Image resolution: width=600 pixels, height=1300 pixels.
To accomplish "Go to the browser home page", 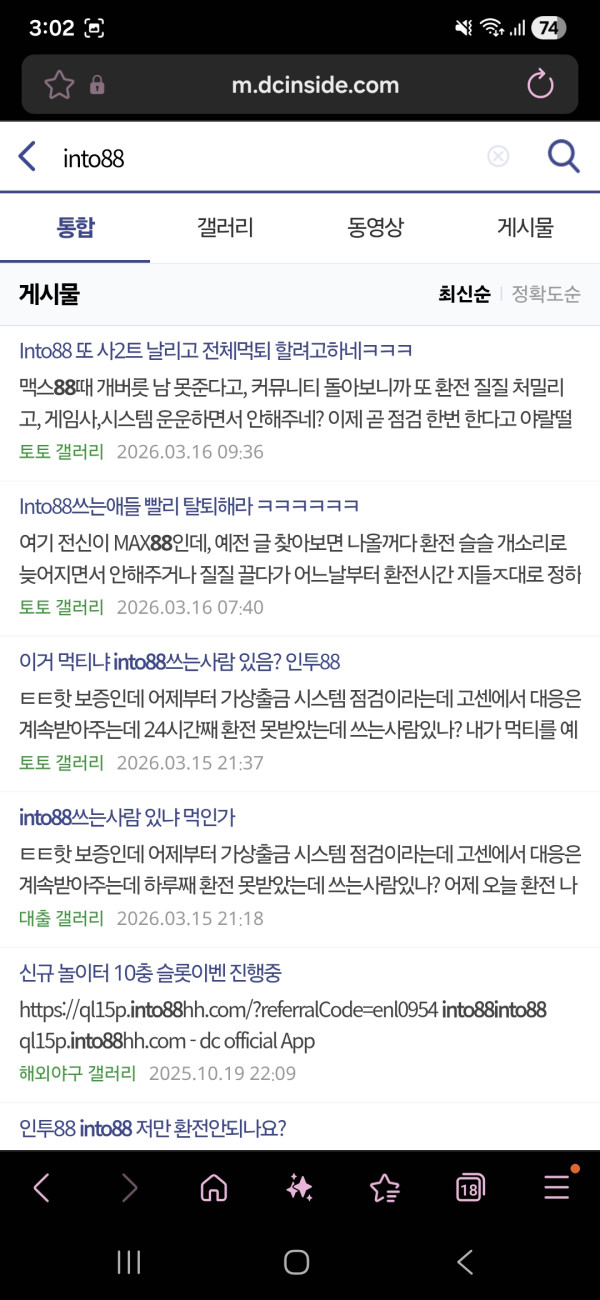I will pos(213,1188).
